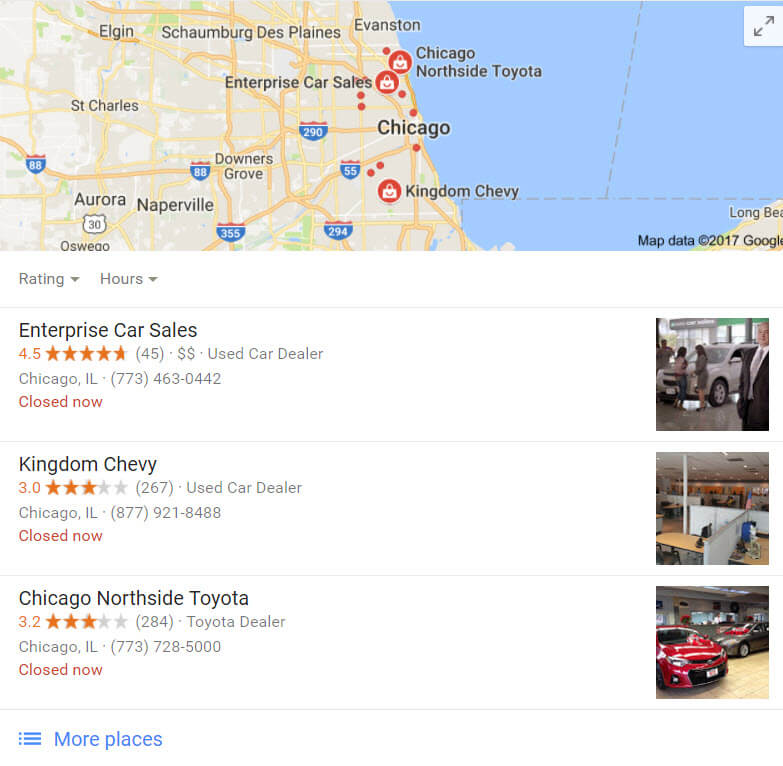Select the Enterprise Car Sales map pin
Viewport: 783px width, 766px height.
(386, 82)
